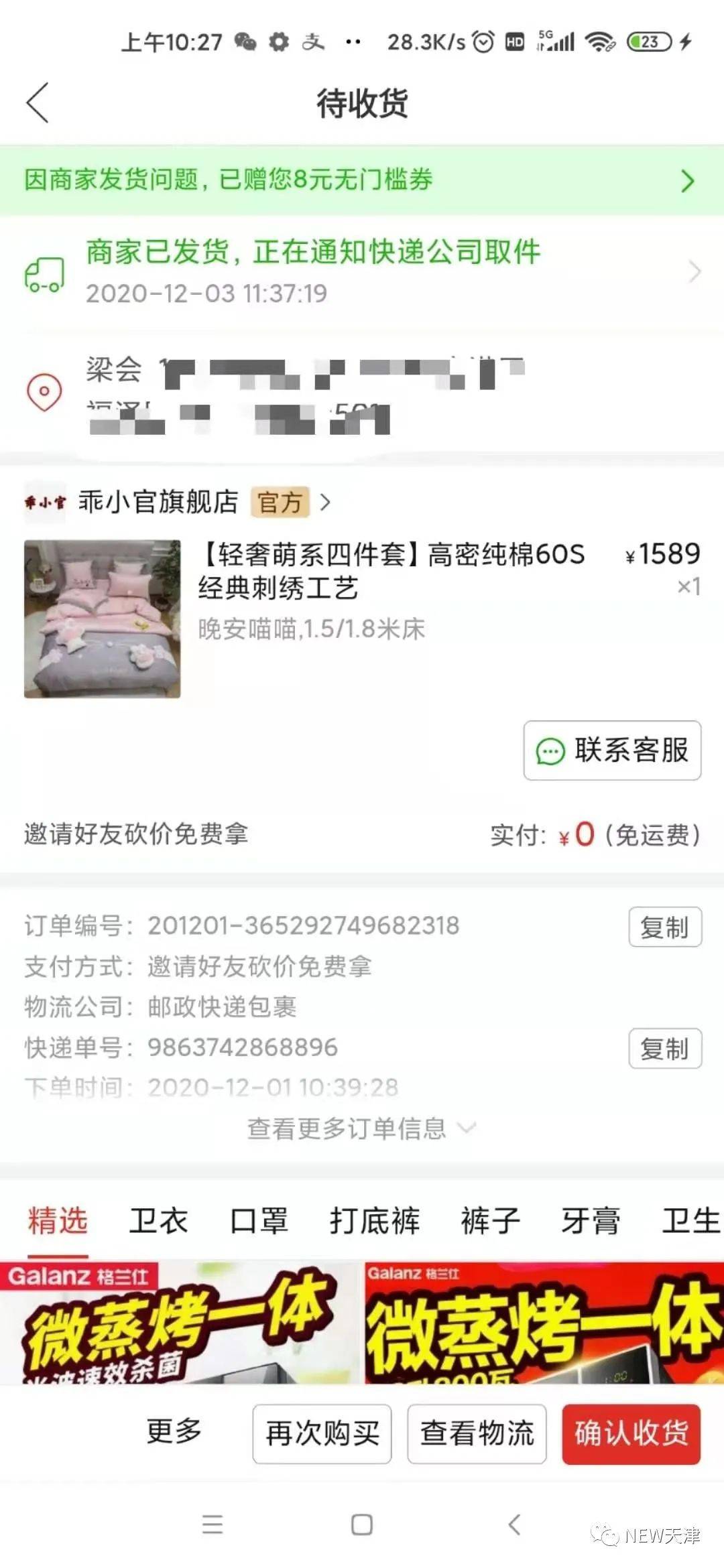Open the 乖小官旗舰店 store page

coord(178,502)
